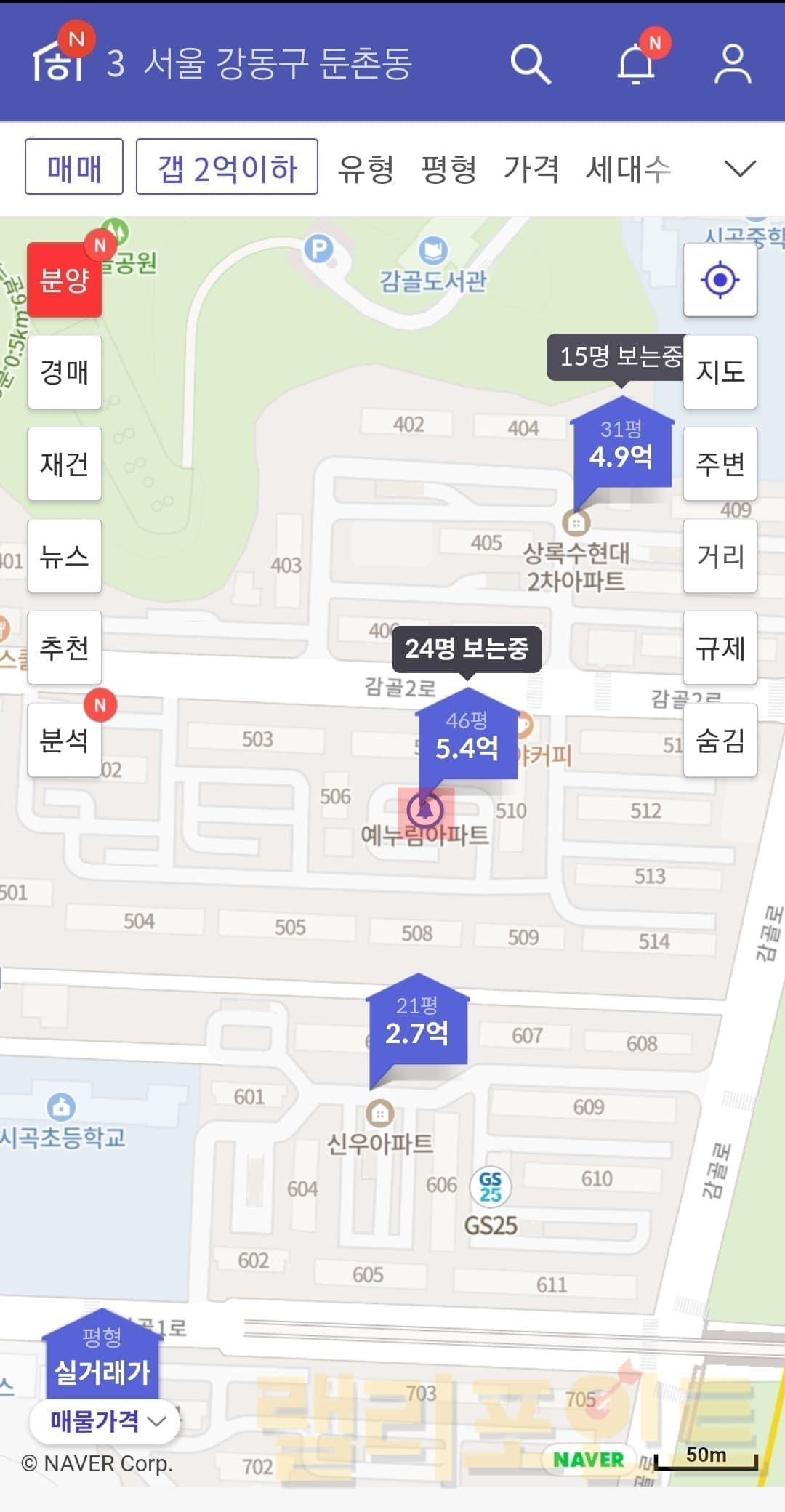785x1512 pixels.
Task: Open the notifications bell
Action: tap(637, 64)
